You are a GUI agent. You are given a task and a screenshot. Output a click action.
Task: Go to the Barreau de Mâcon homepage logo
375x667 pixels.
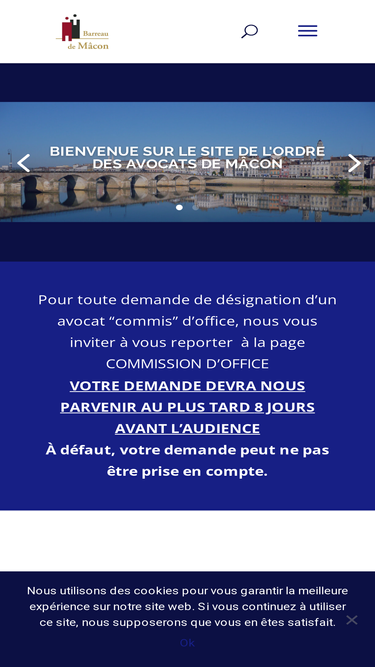pyautogui.click(x=82, y=32)
